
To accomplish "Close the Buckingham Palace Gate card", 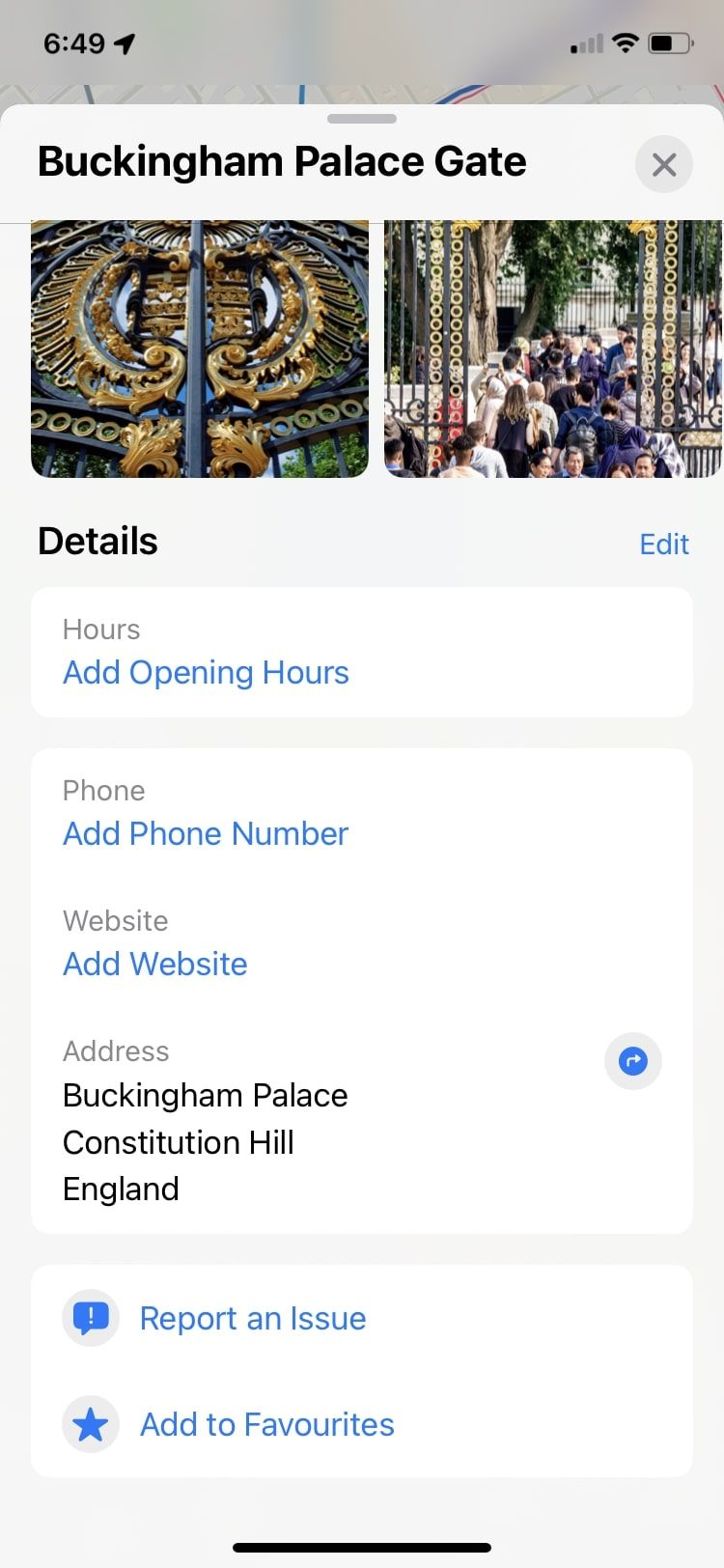I will coord(663,164).
